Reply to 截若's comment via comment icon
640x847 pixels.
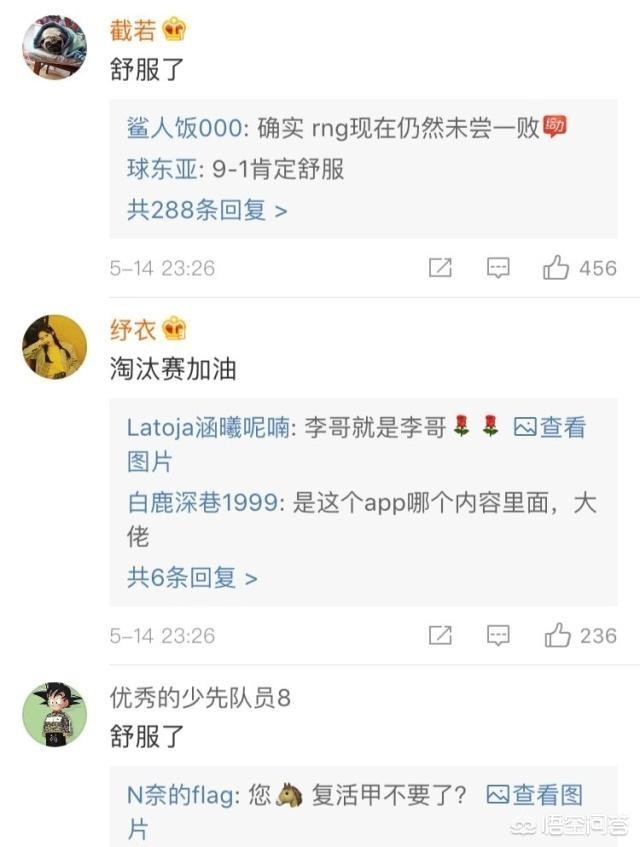pos(498,268)
